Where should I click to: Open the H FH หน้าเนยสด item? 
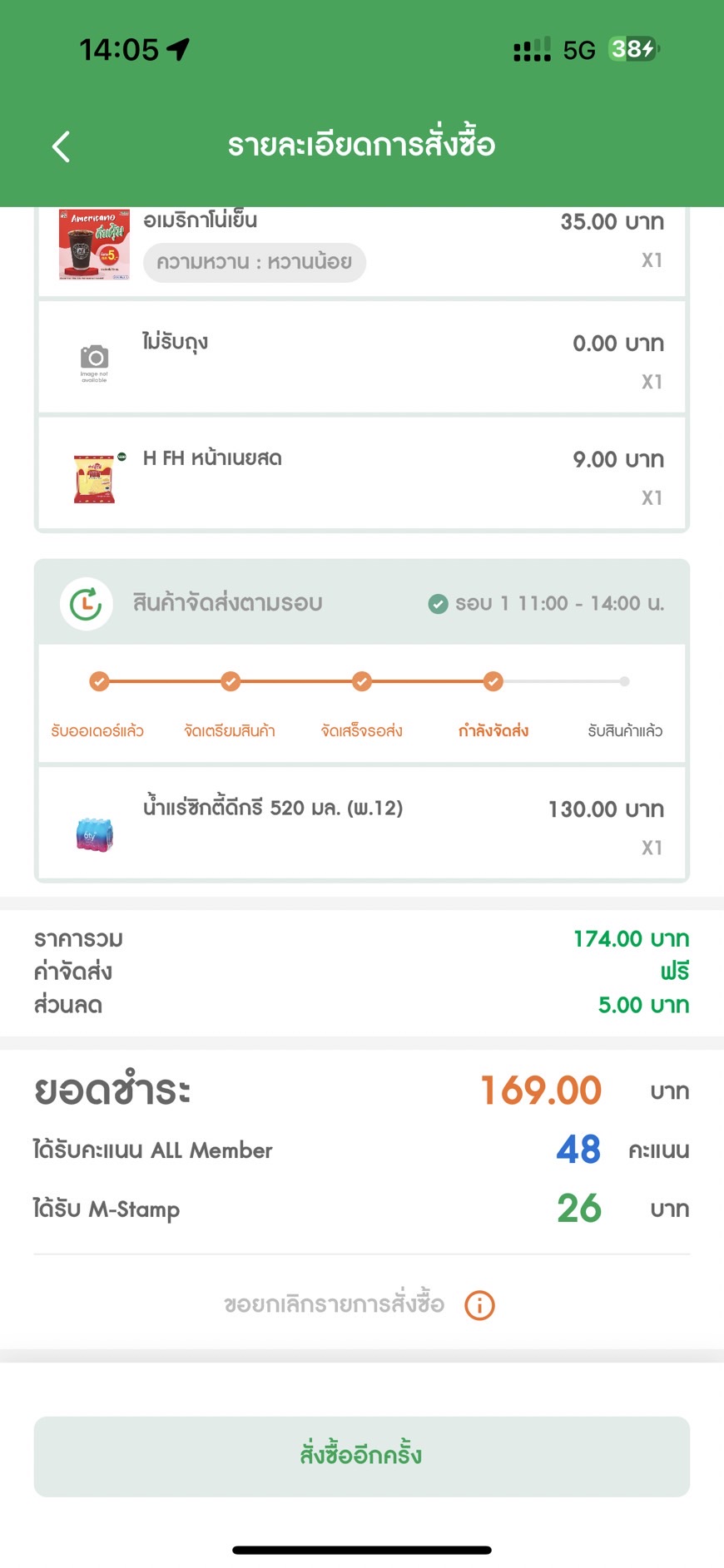tap(362, 473)
